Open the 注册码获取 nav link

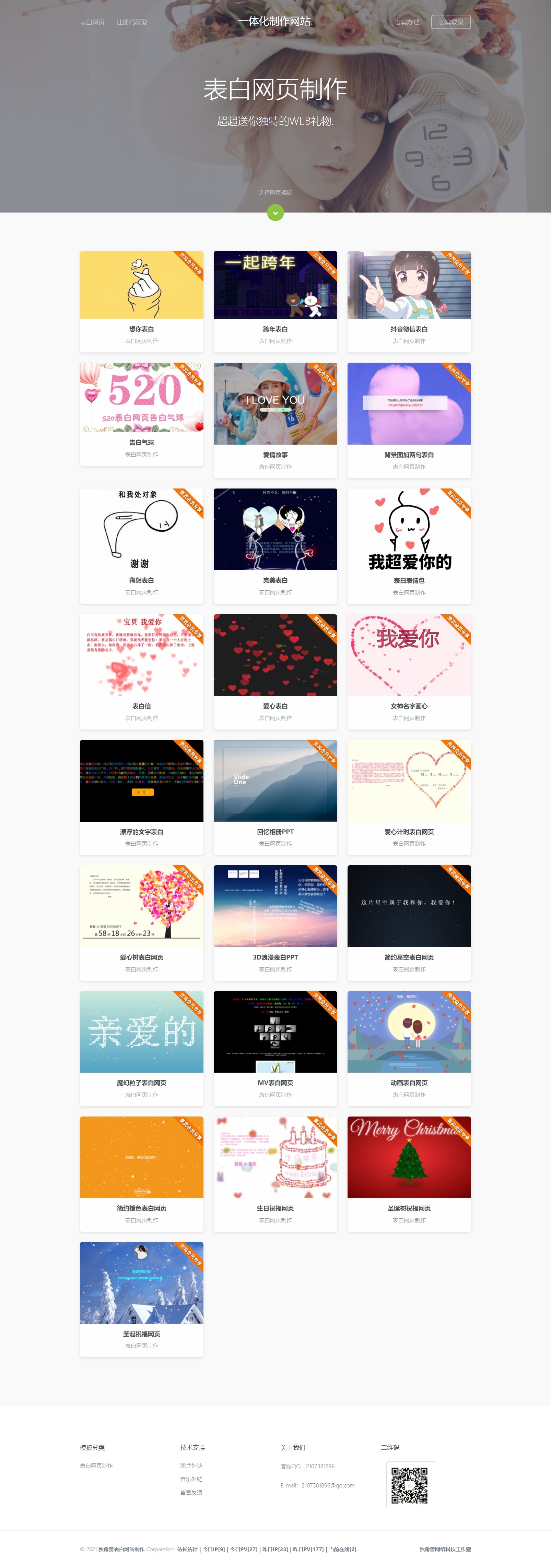132,22
